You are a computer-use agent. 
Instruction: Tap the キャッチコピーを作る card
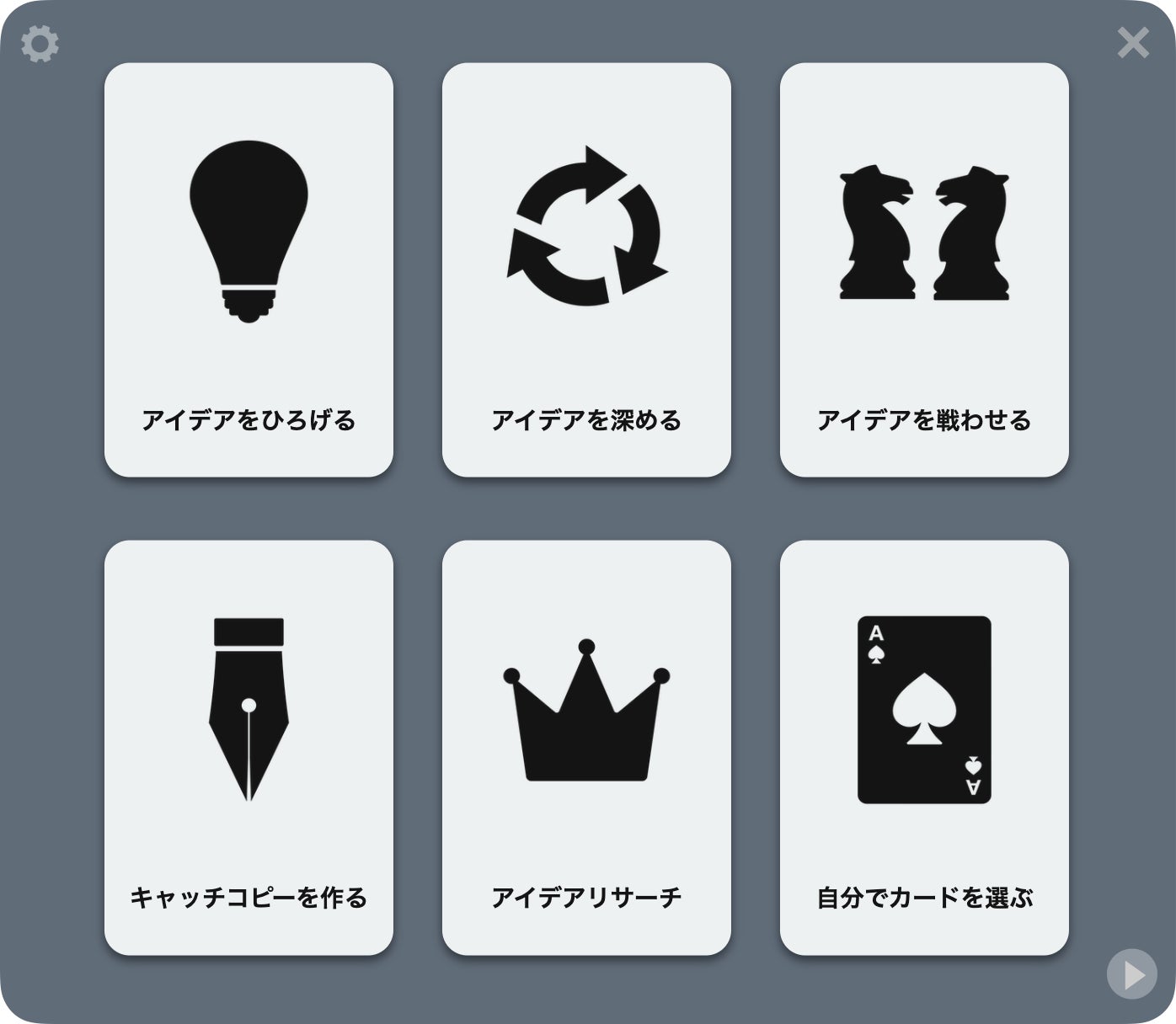tap(249, 747)
